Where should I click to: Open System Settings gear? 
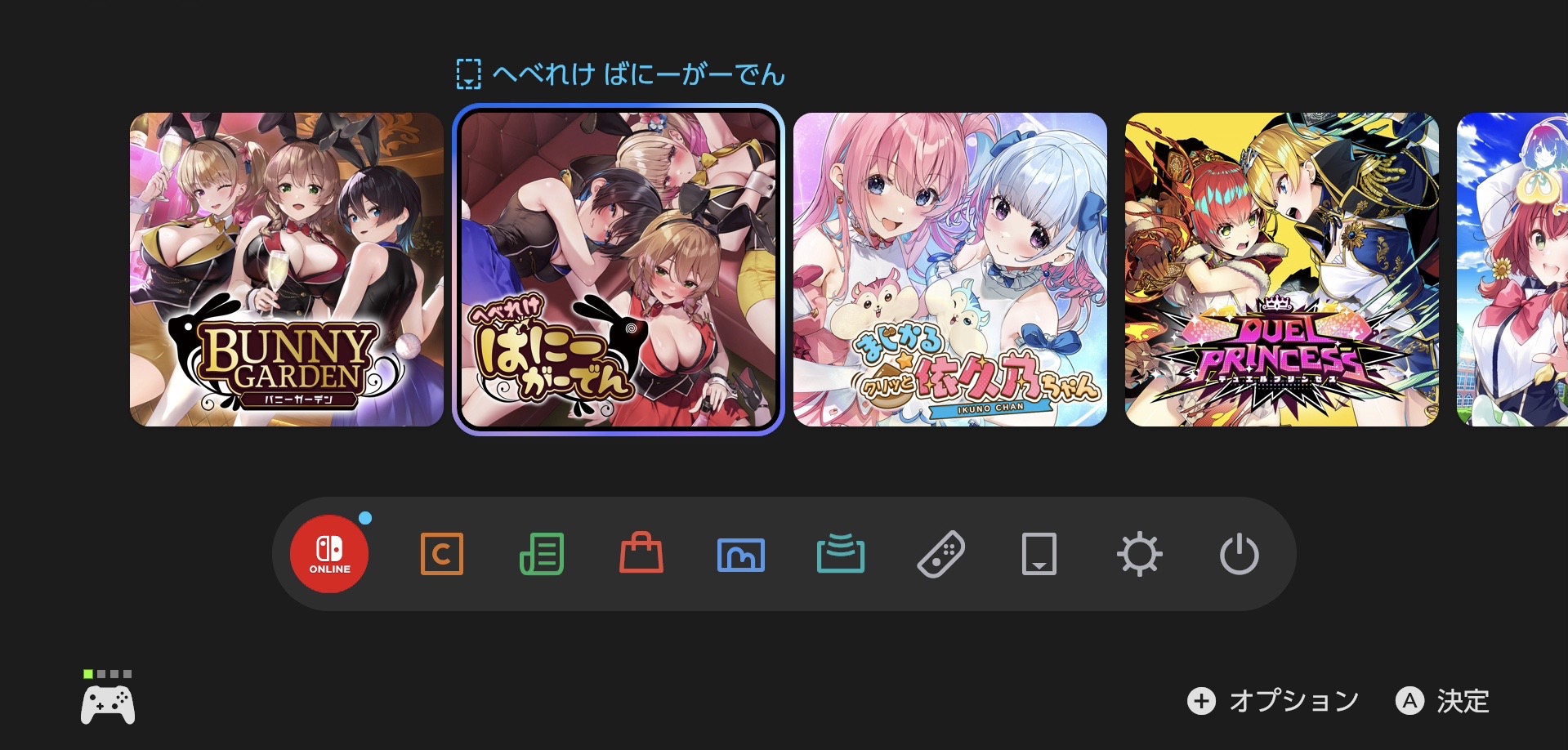(x=1139, y=554)
